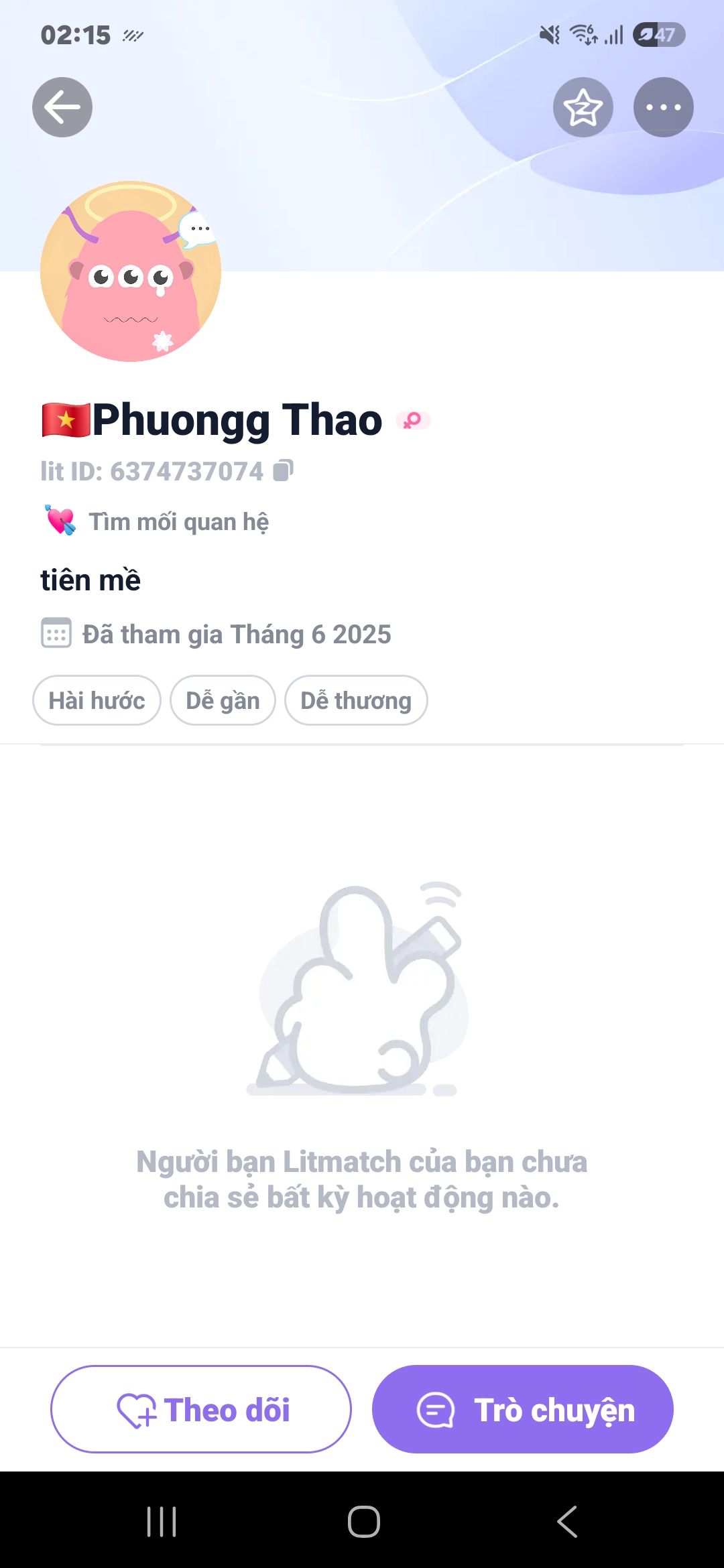Open the three-dot options menu
The width and height of the screenshot is (724, 1568).
point(662,107)
